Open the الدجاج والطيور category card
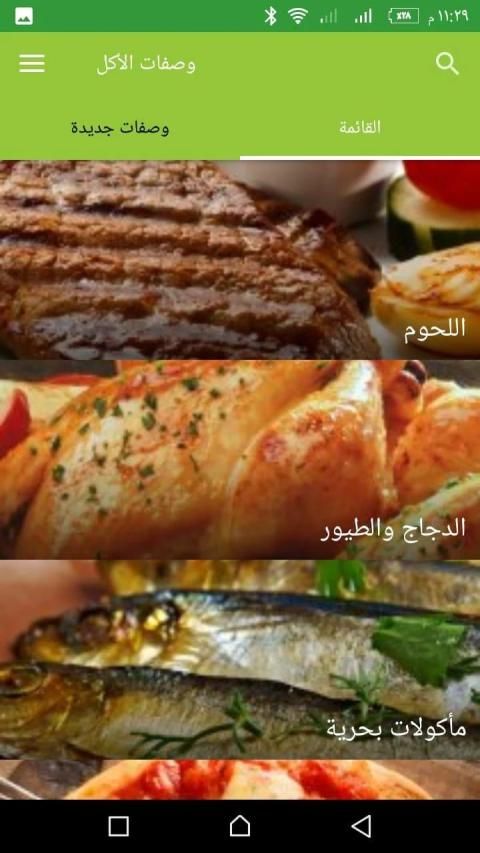This screenshot has height=853, width=480. (240, 460)
